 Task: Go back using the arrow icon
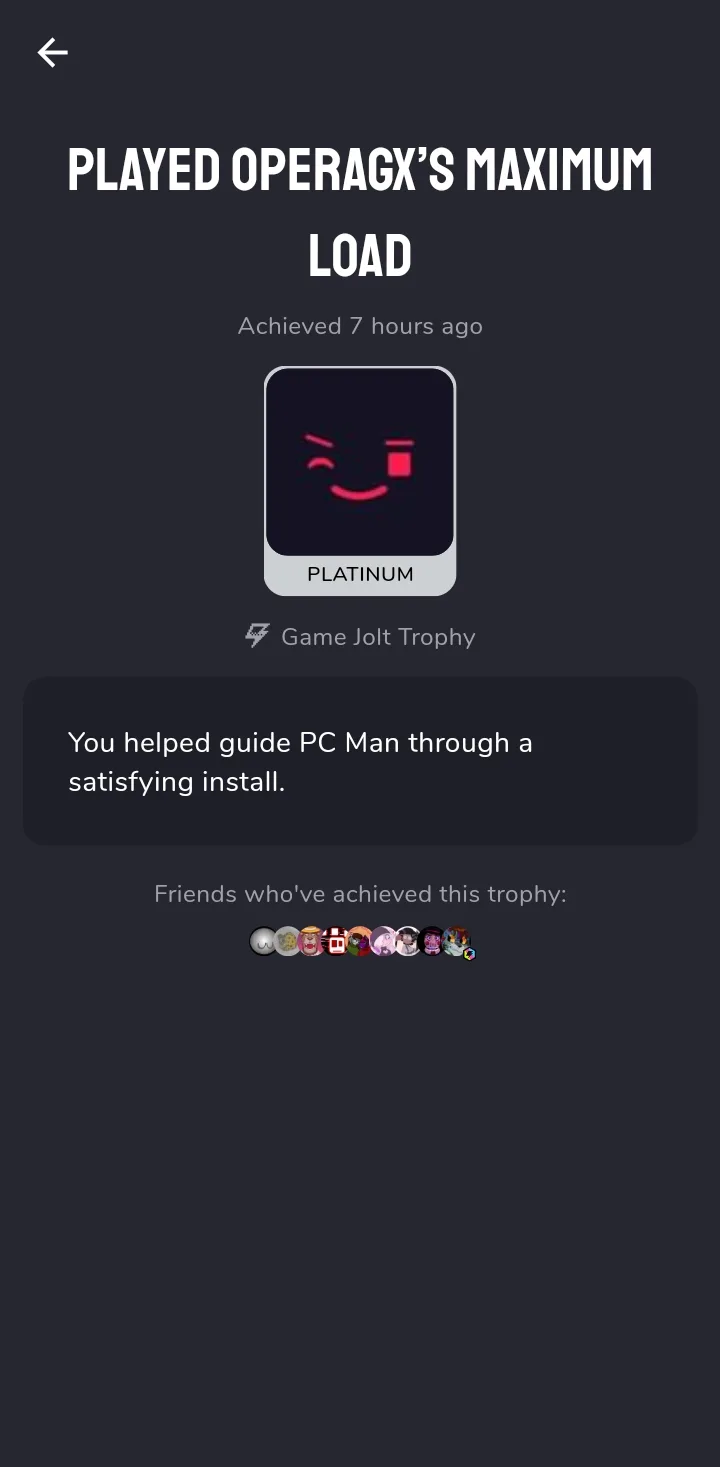(x=52, y=52)
